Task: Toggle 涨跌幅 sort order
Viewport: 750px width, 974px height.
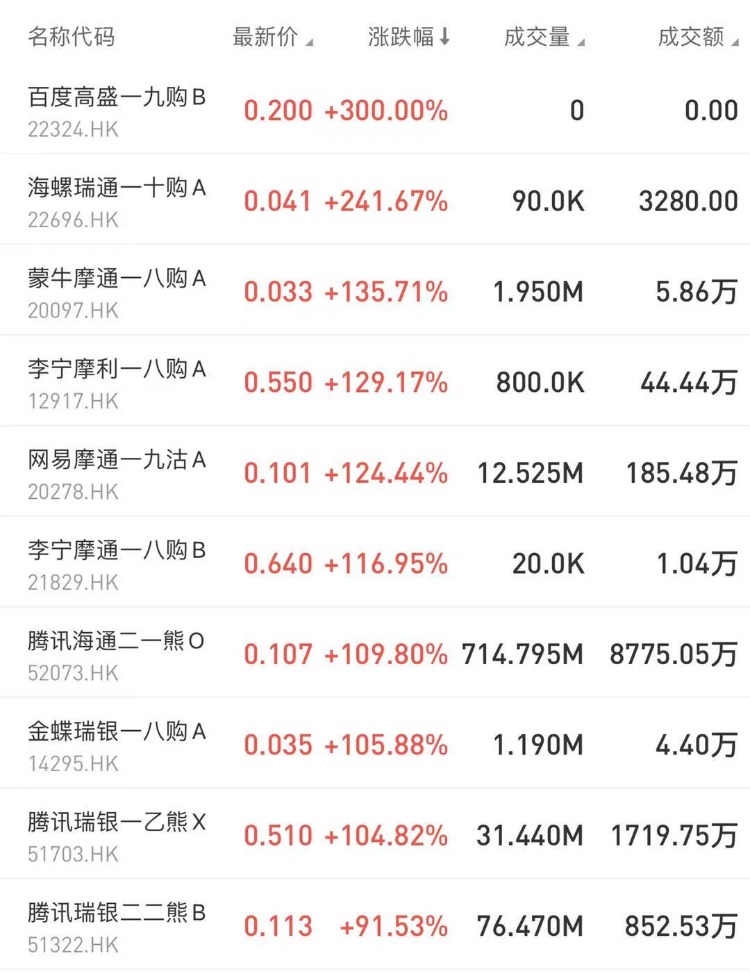Action: (409, 38)
